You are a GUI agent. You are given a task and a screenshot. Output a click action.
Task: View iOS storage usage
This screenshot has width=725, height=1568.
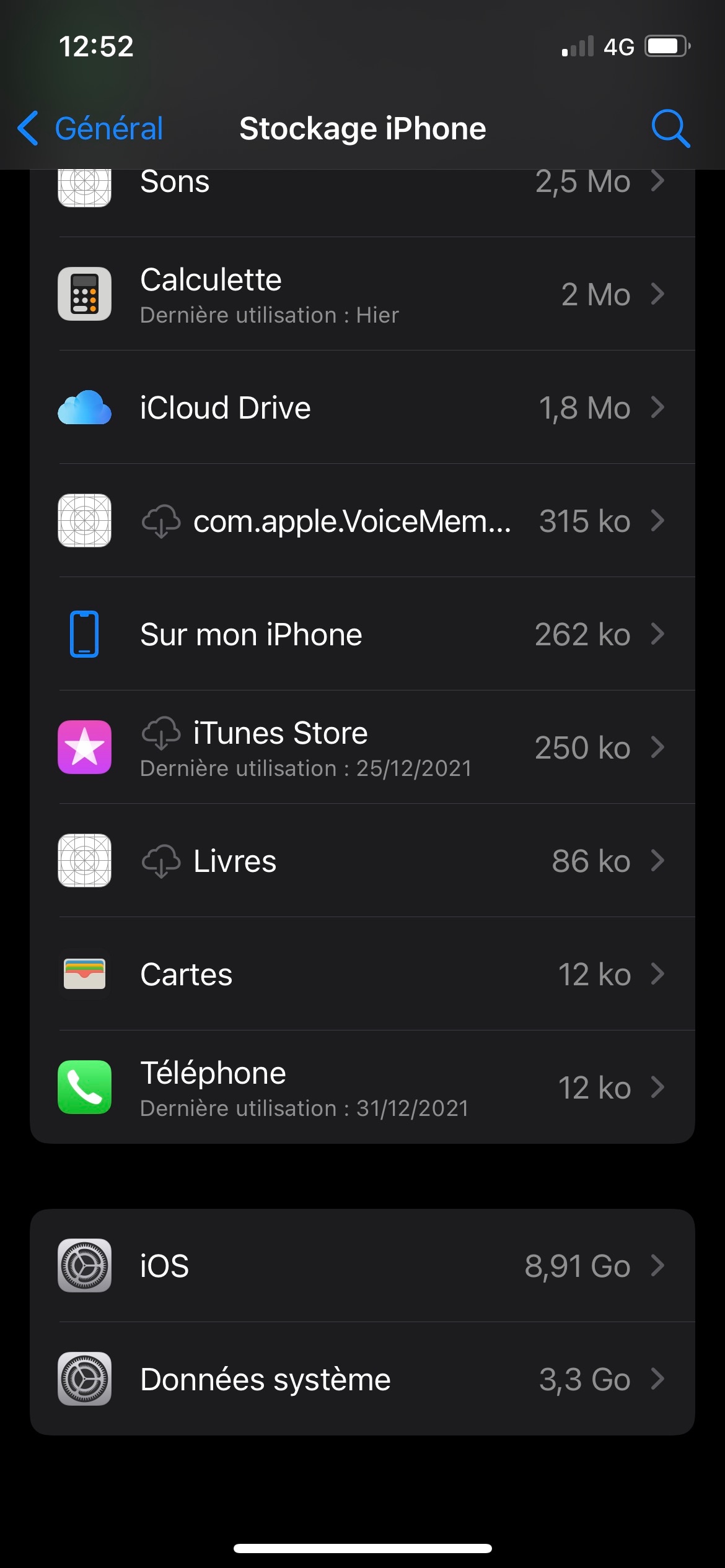point(362,1266)
